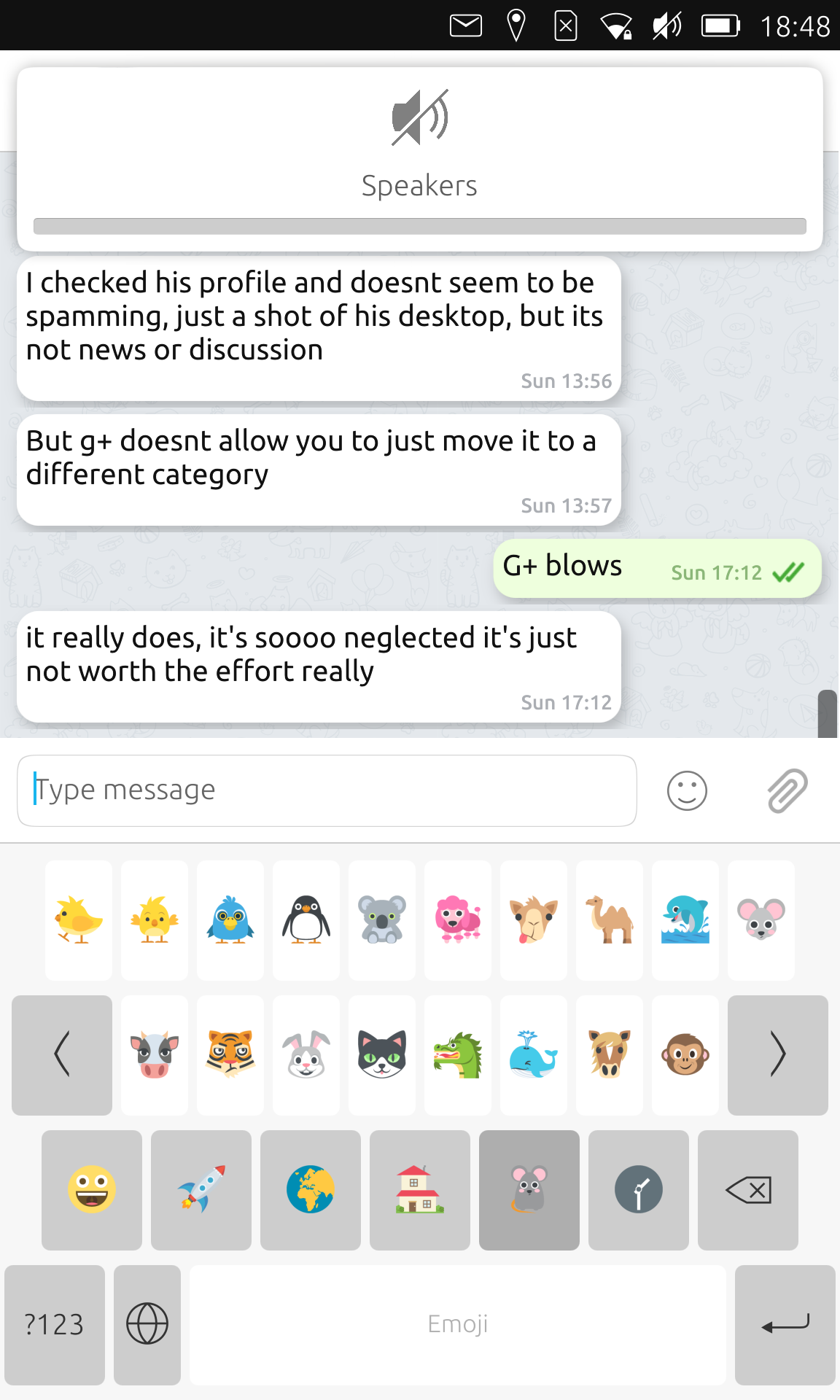Insert the koala emoji
The width and height of the screenshot is (840, 1400).
point(382,919)
